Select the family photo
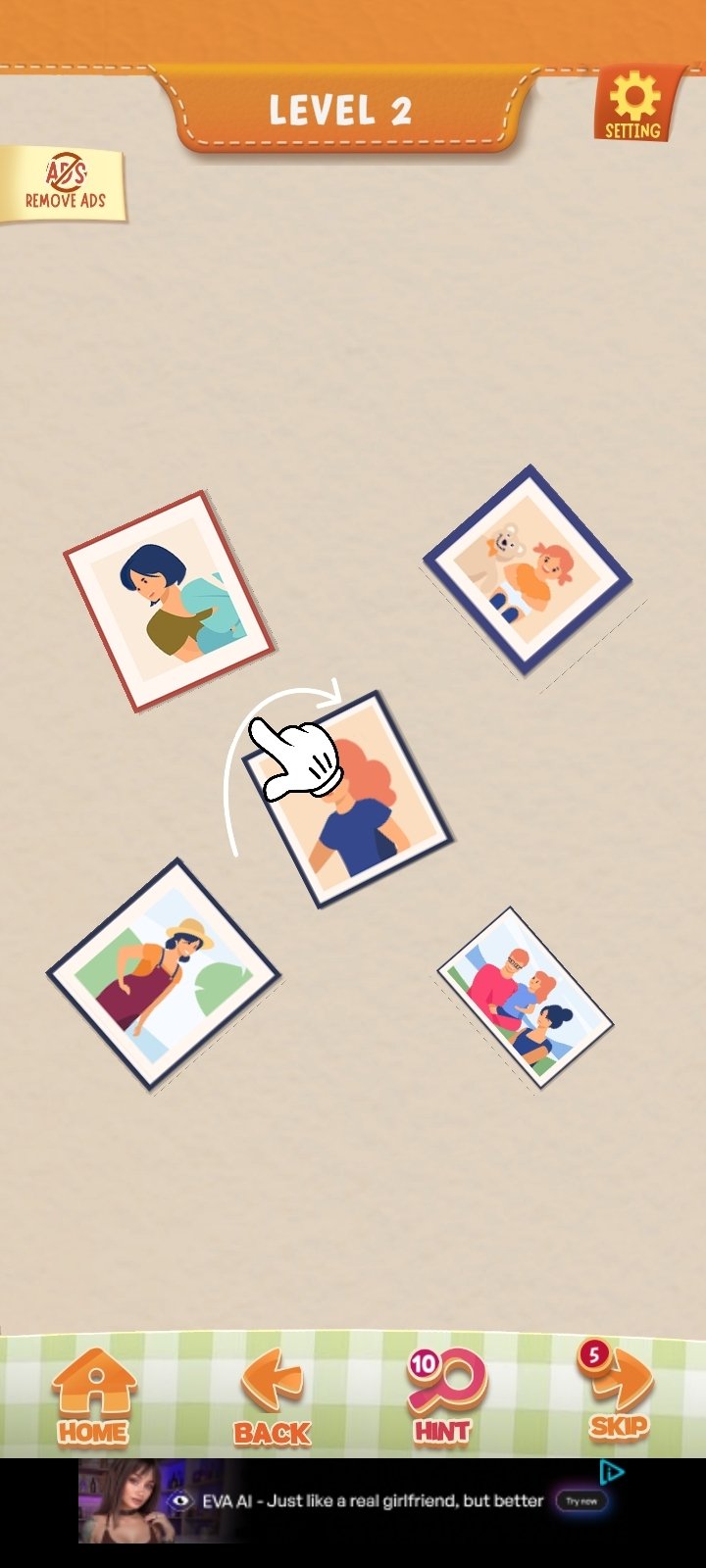The height and width of the screenshot is (1568, 706). [525, 997]
